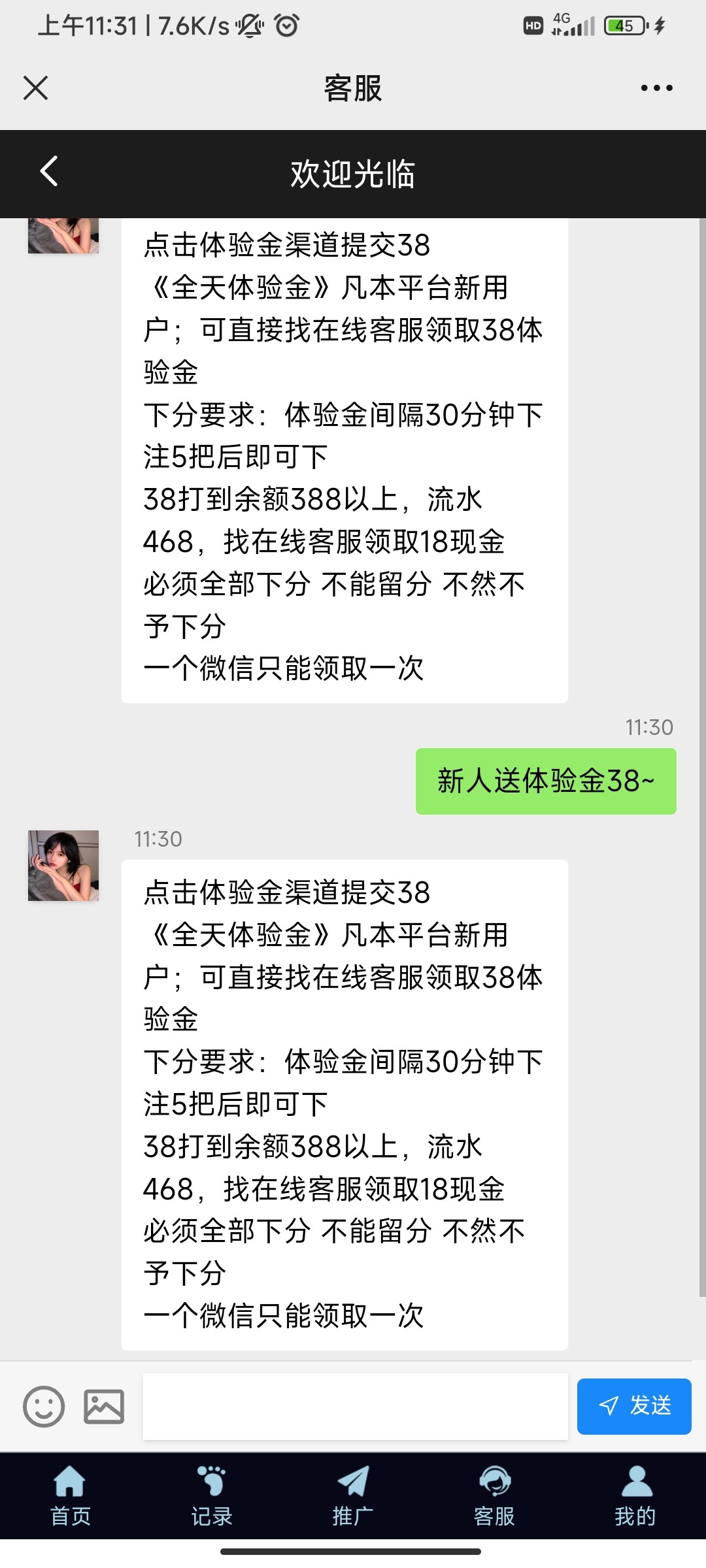Screen dimensions: 706x1568
Task: Attach a picture to the chat
Action: coord(104,1406)
